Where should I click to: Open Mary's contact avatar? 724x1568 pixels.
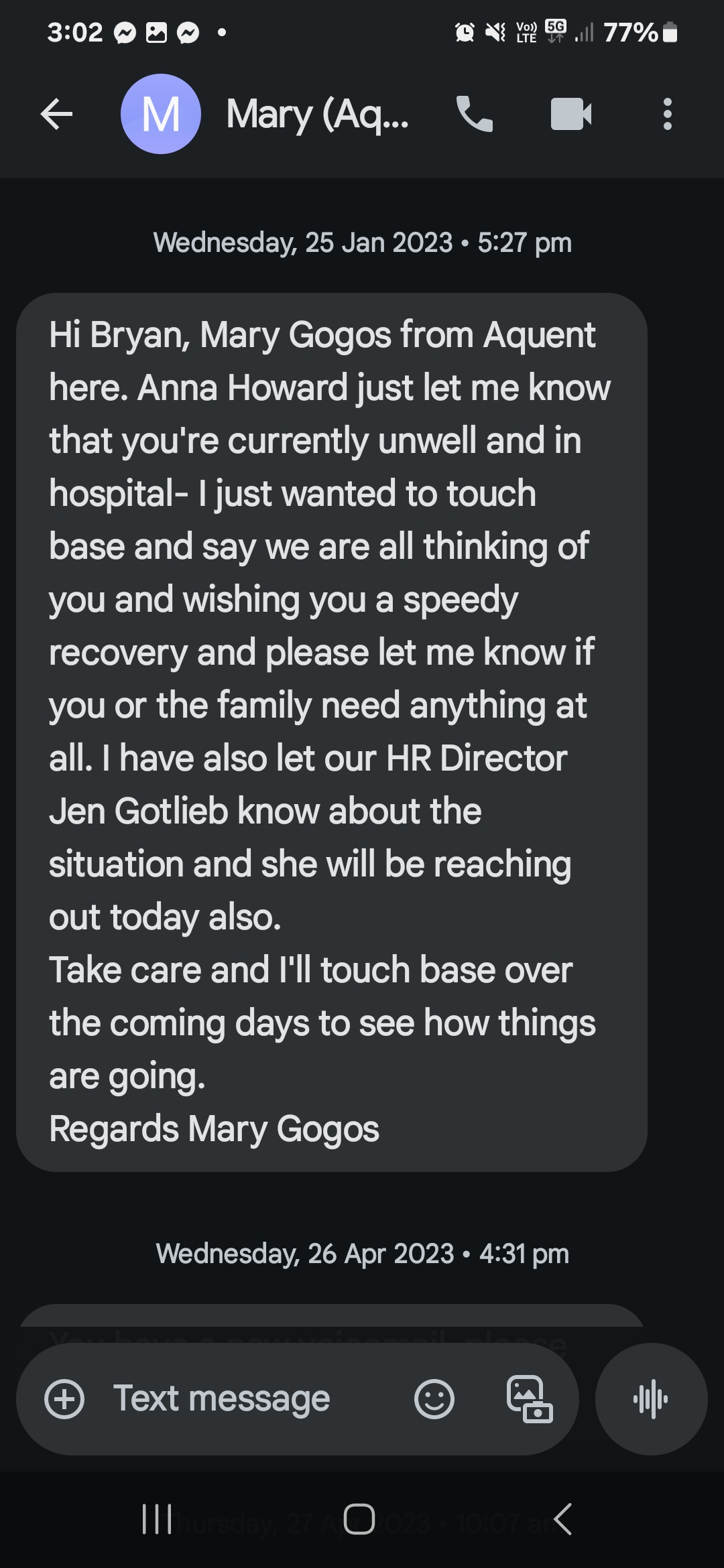[x=161, y=114]
